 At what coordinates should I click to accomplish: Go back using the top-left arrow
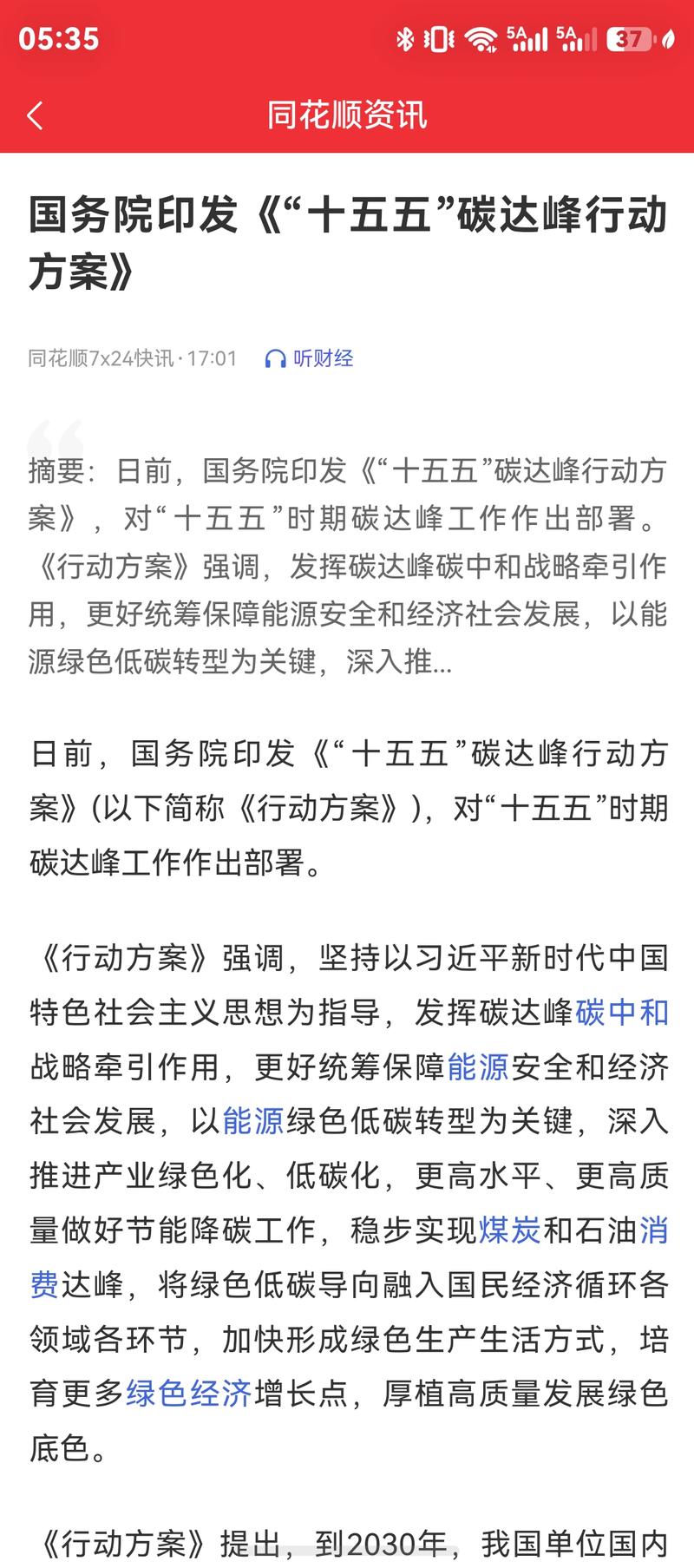(x=35, y=115)
